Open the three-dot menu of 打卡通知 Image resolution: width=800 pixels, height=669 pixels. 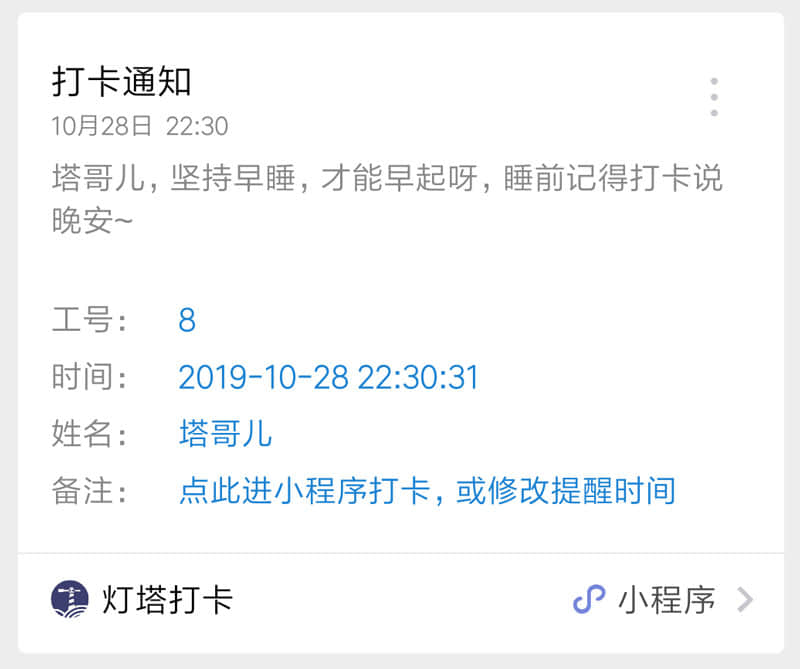(x=713, y=97)
